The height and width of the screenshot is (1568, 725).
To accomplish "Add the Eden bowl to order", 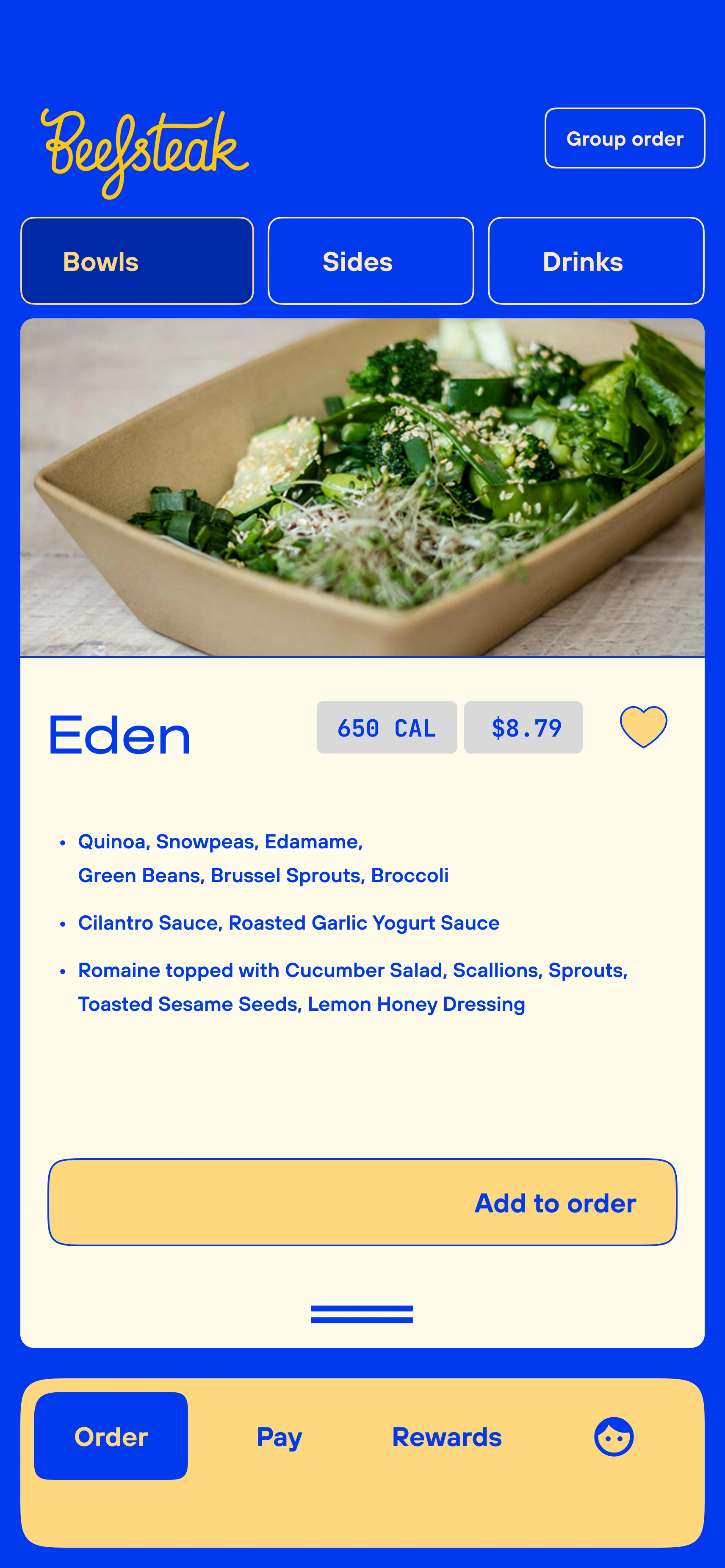I will tap(362, 1203).
